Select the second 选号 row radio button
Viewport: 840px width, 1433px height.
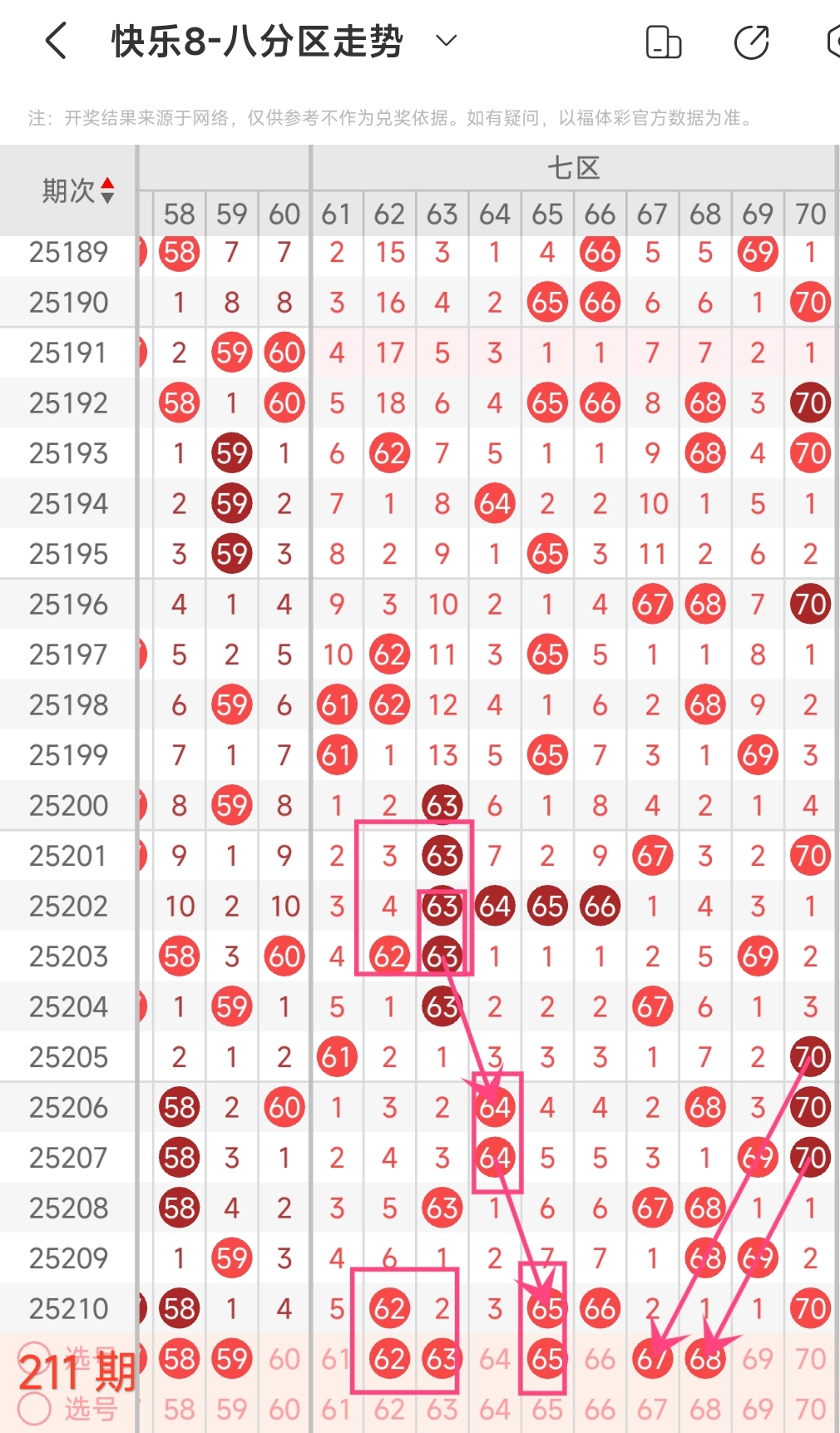tap(35, 1408)
